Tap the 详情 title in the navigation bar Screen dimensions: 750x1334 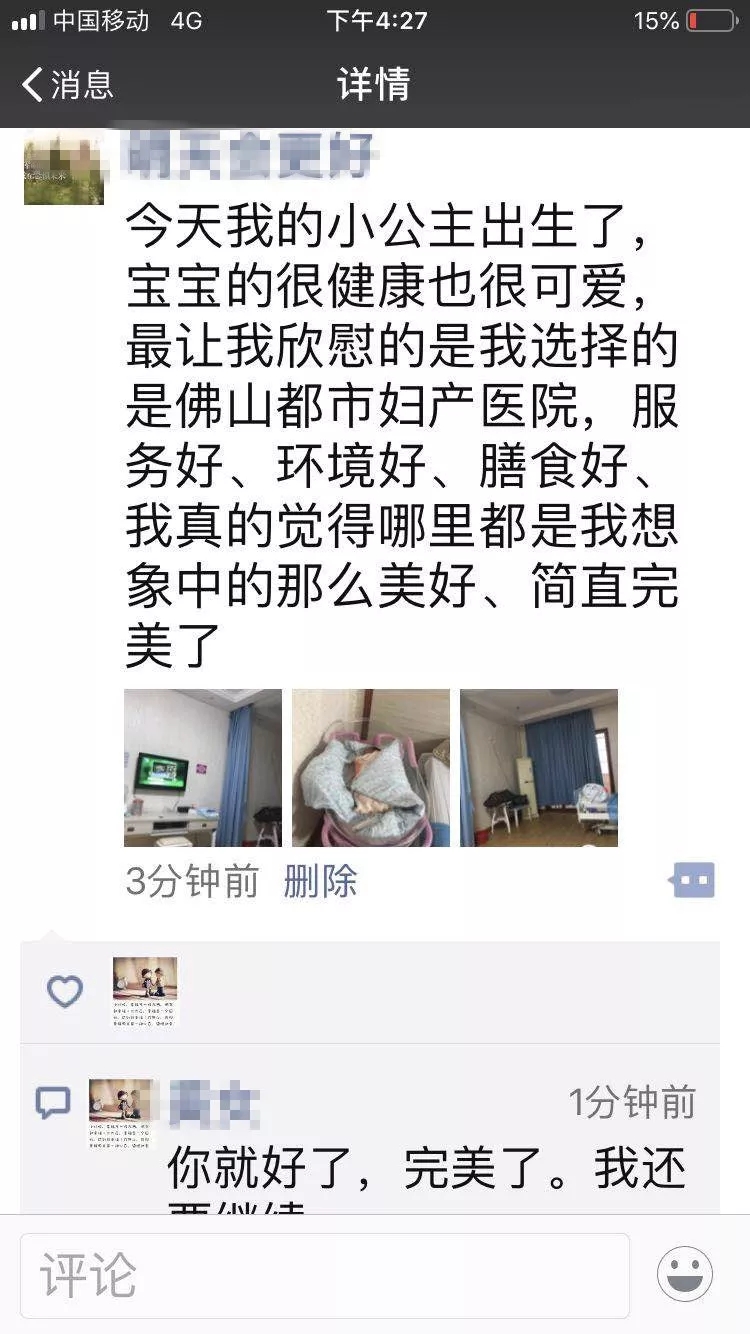374,86
